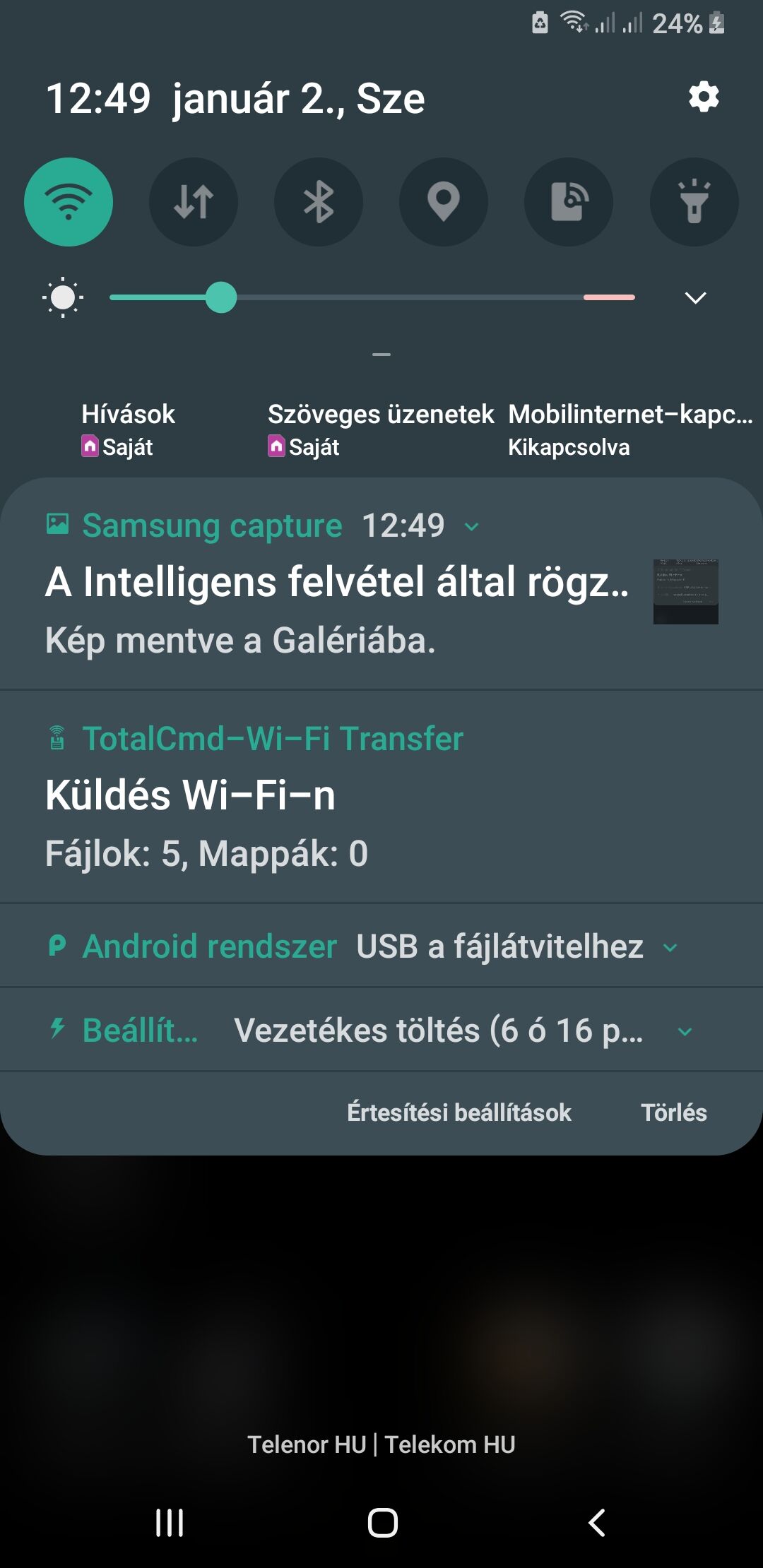Enable mobile data quick toggle

(x=194, y=202)
